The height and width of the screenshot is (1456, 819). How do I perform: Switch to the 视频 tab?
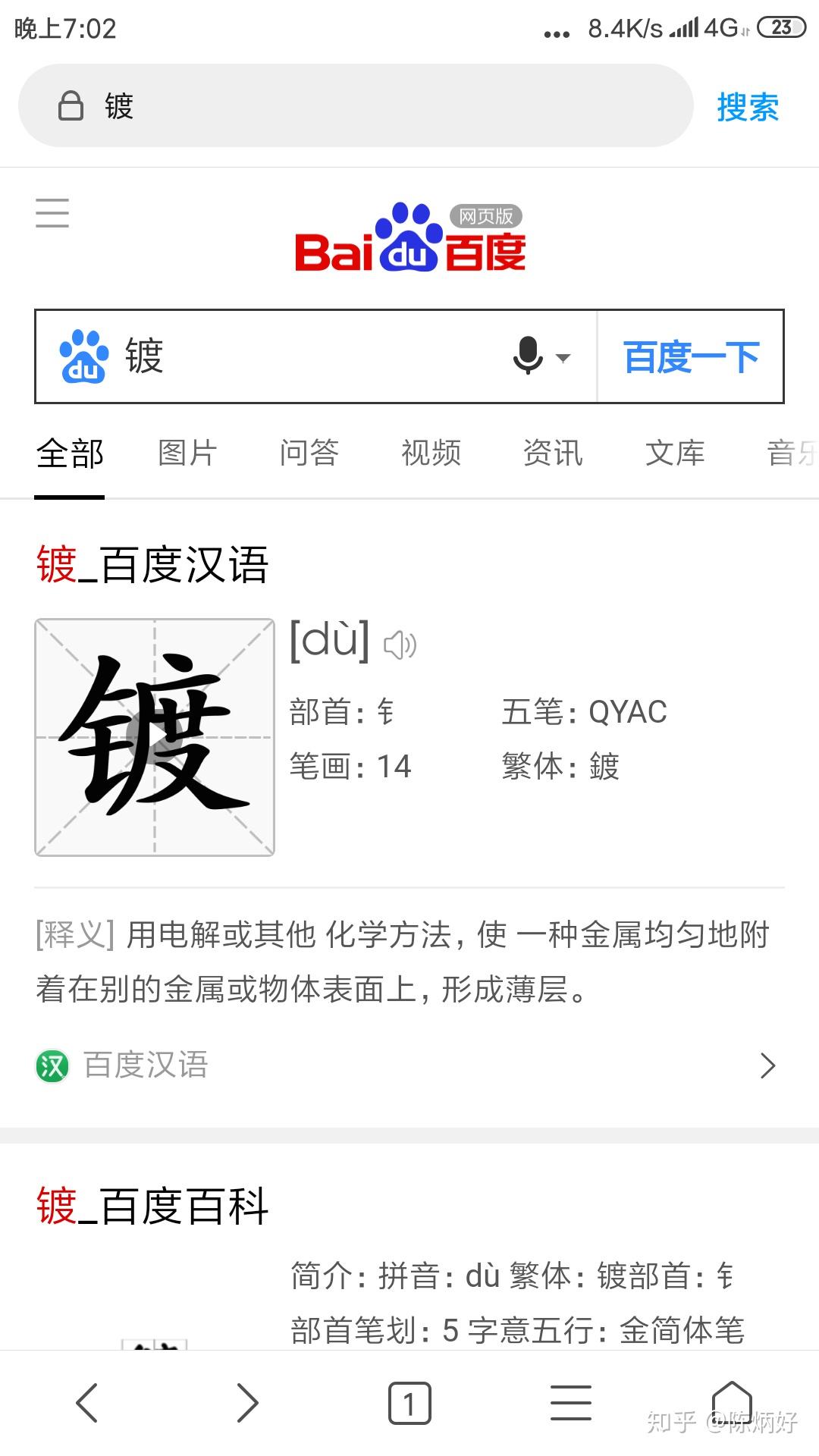click(431, 453)
